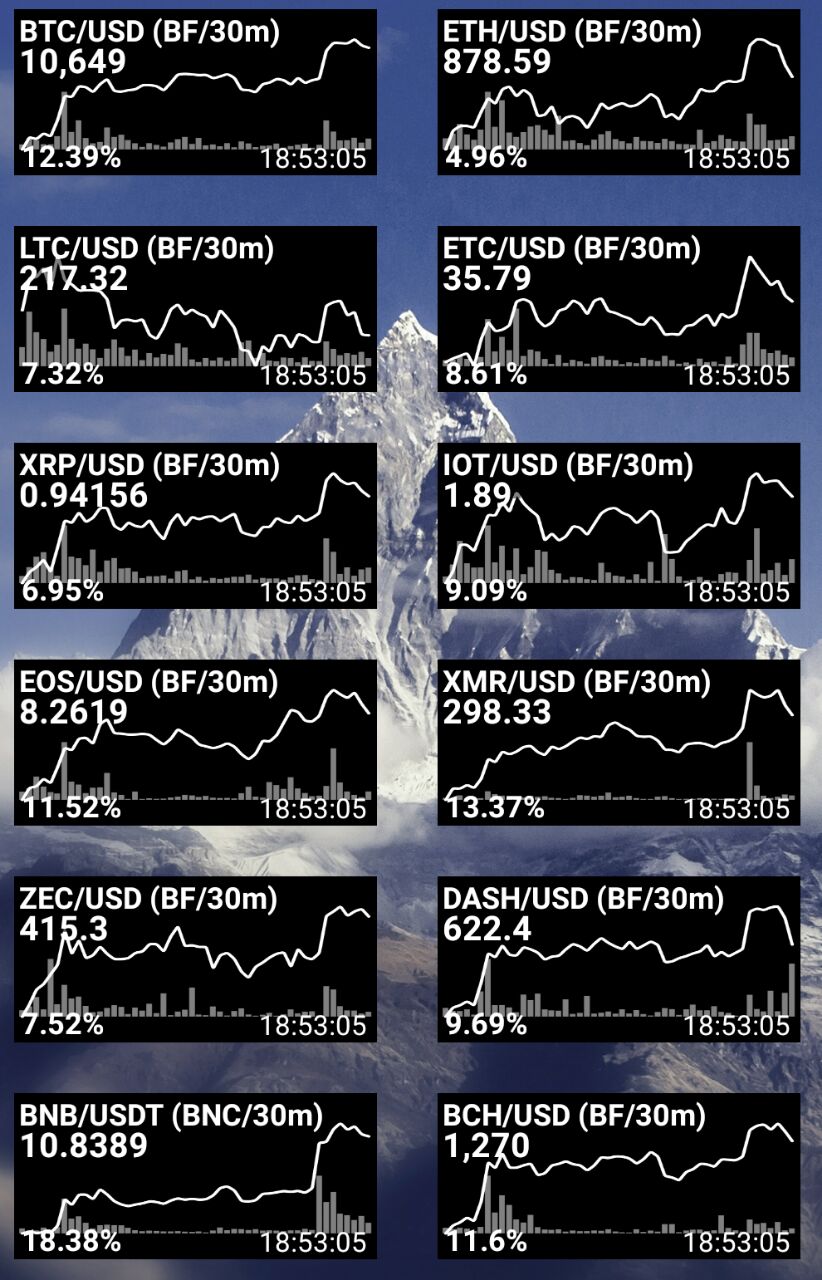Select the XMR/USD chart widget

point(619,743)
